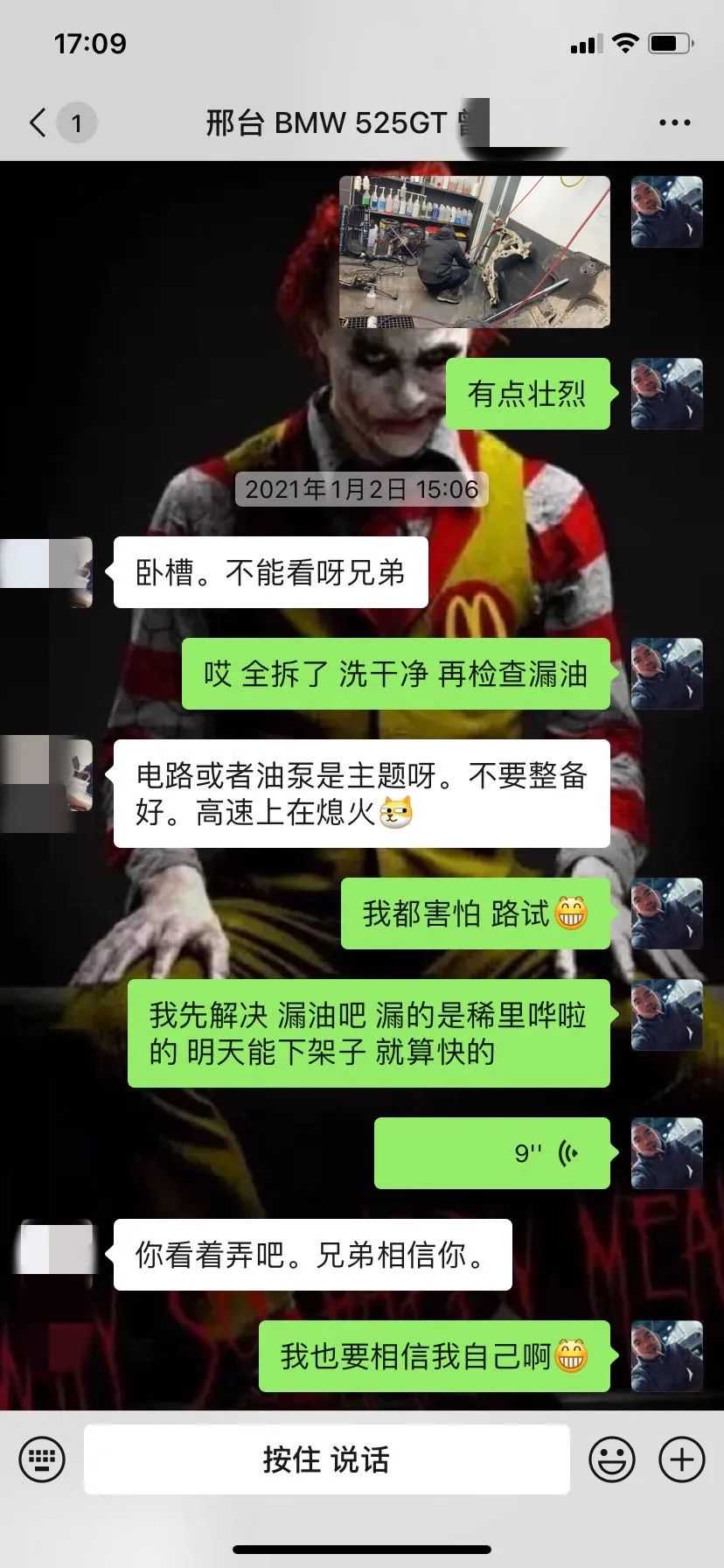
Task: Tap the 按住 说话 hold-to-talk button
Action: click(x=326, y=1459)
